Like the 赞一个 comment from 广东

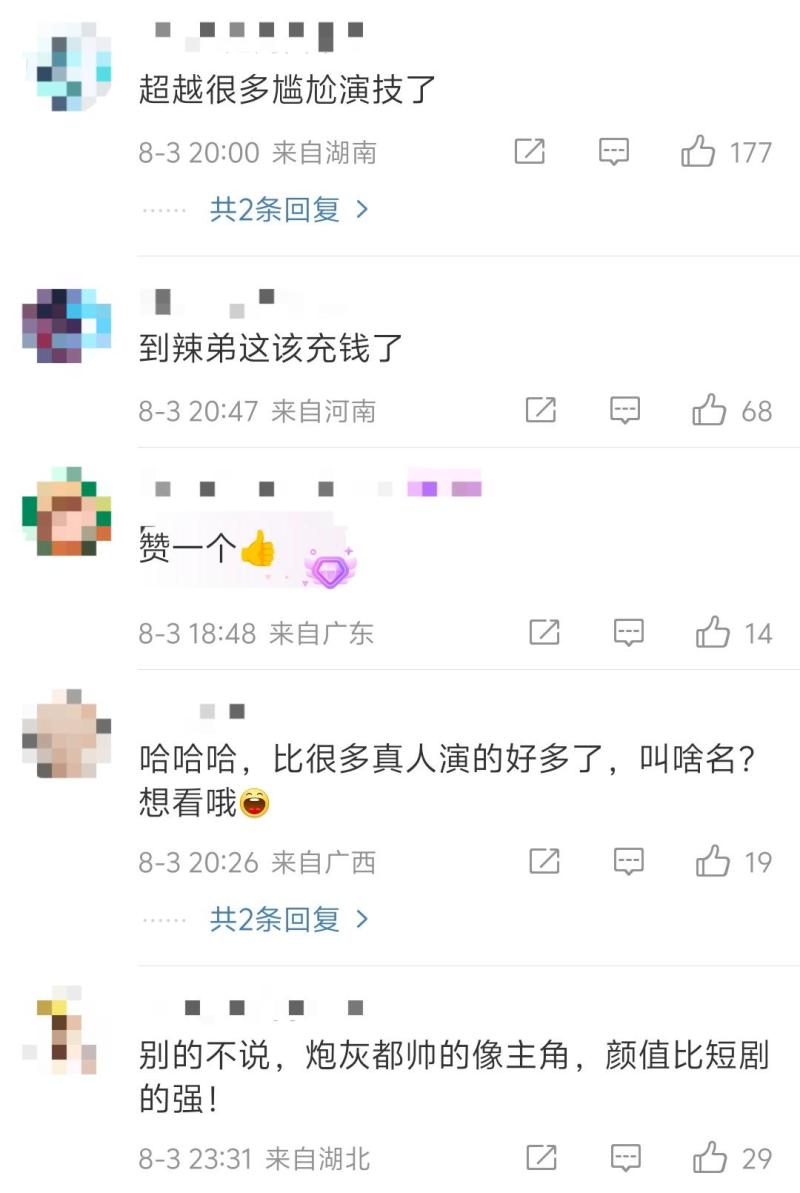click(x=712, y=632)
